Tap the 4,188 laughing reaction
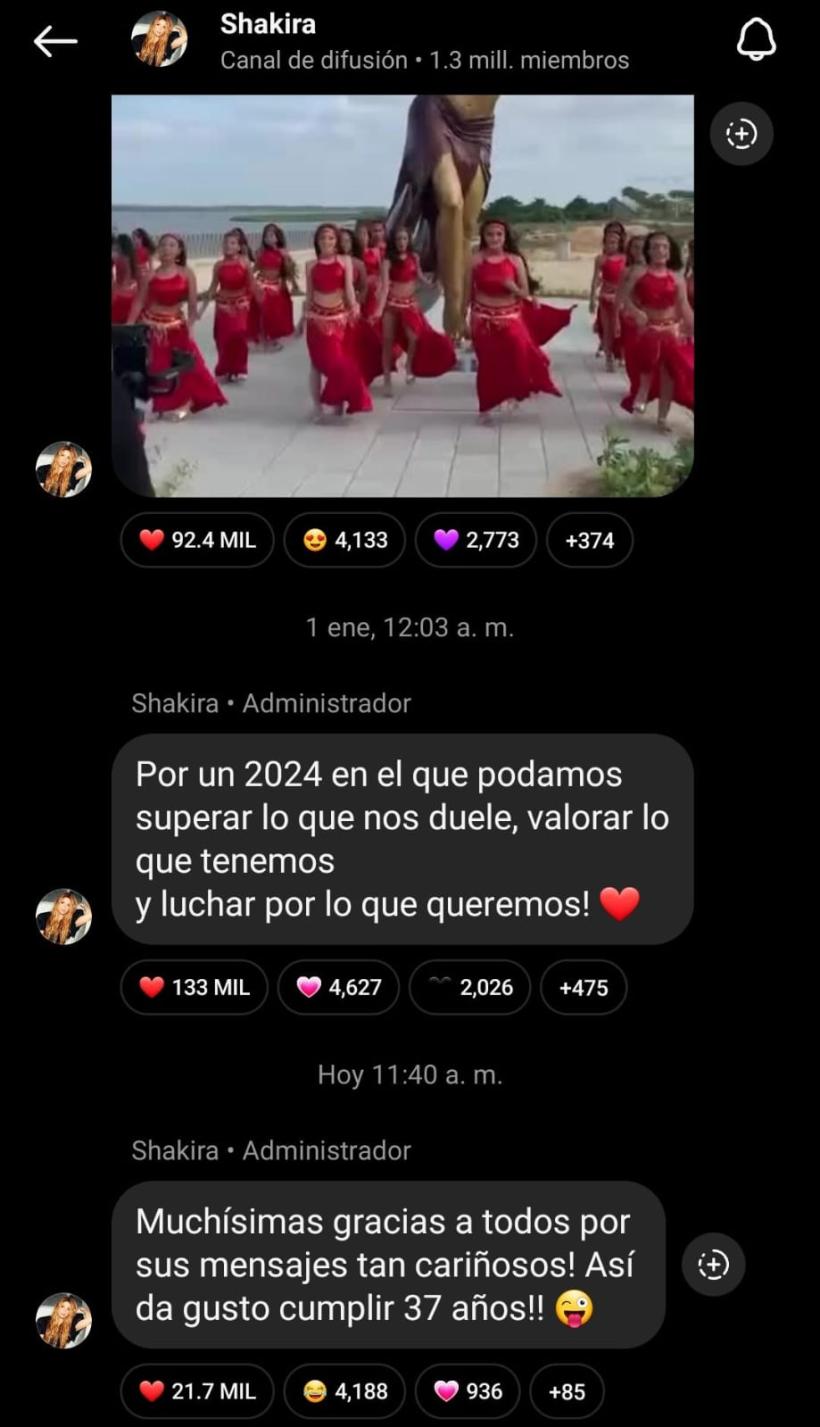 coord(345,1391)
